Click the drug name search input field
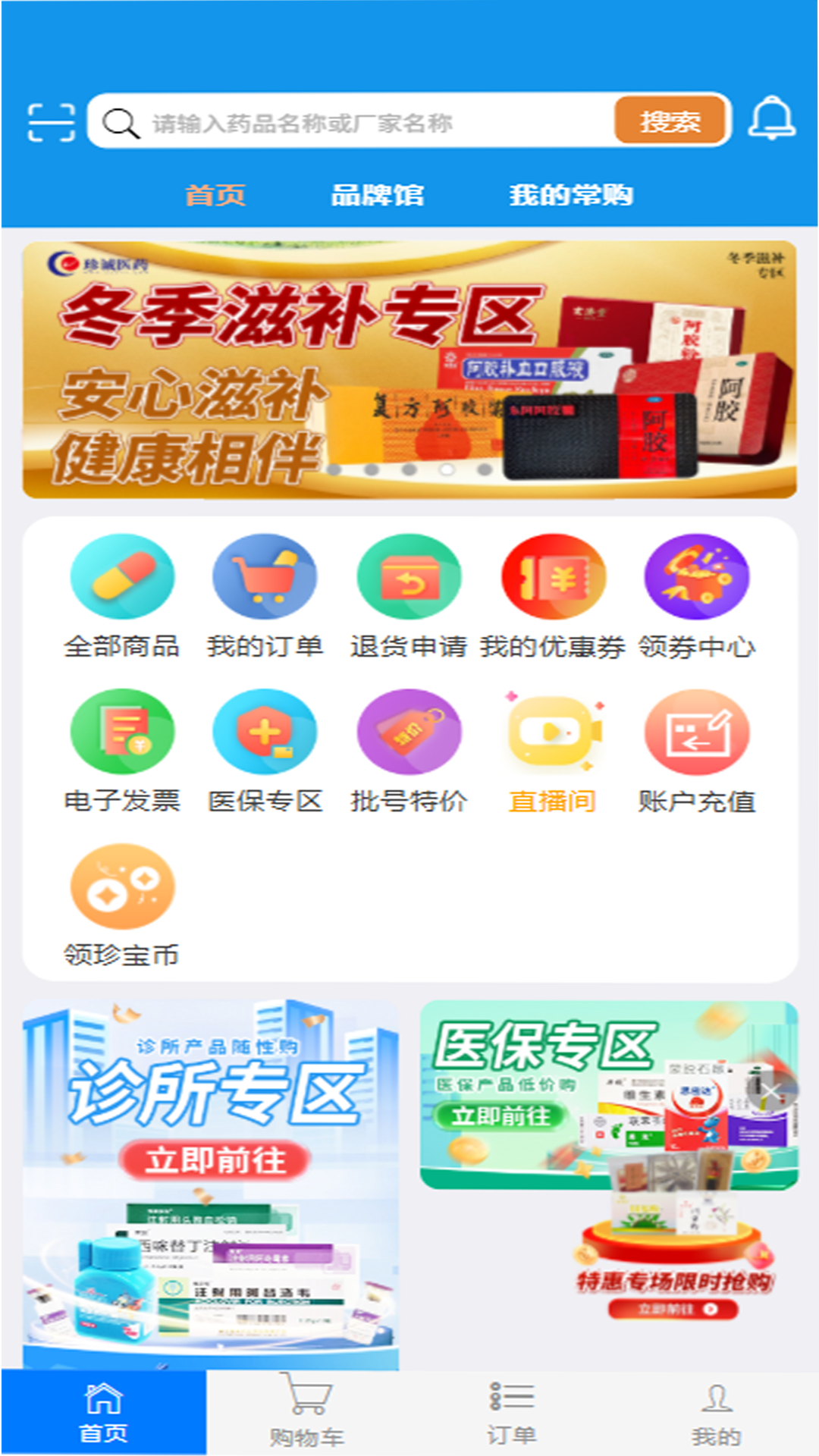819x1456 pixels. click(x=364, y=121)
